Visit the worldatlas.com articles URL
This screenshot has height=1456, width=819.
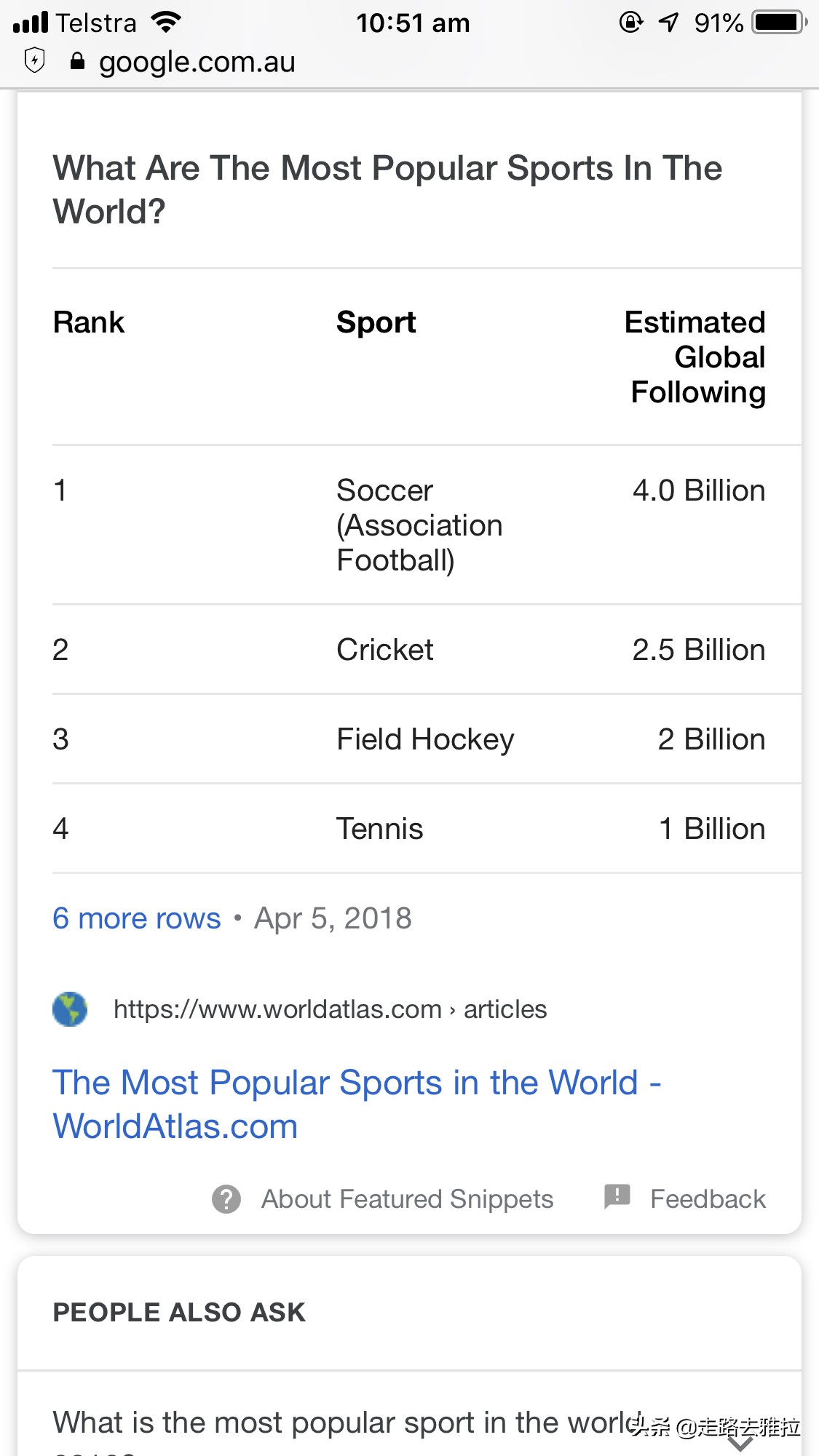pyautogui.click(x=330, y=1009)
